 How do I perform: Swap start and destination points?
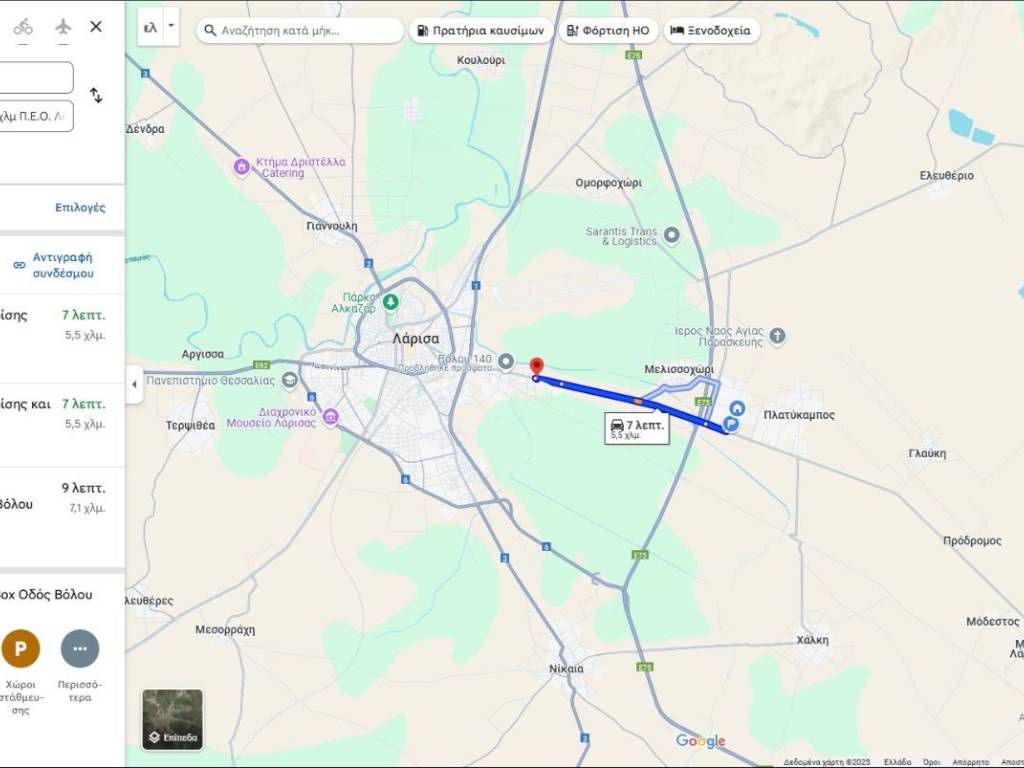[x=96, y=96]
